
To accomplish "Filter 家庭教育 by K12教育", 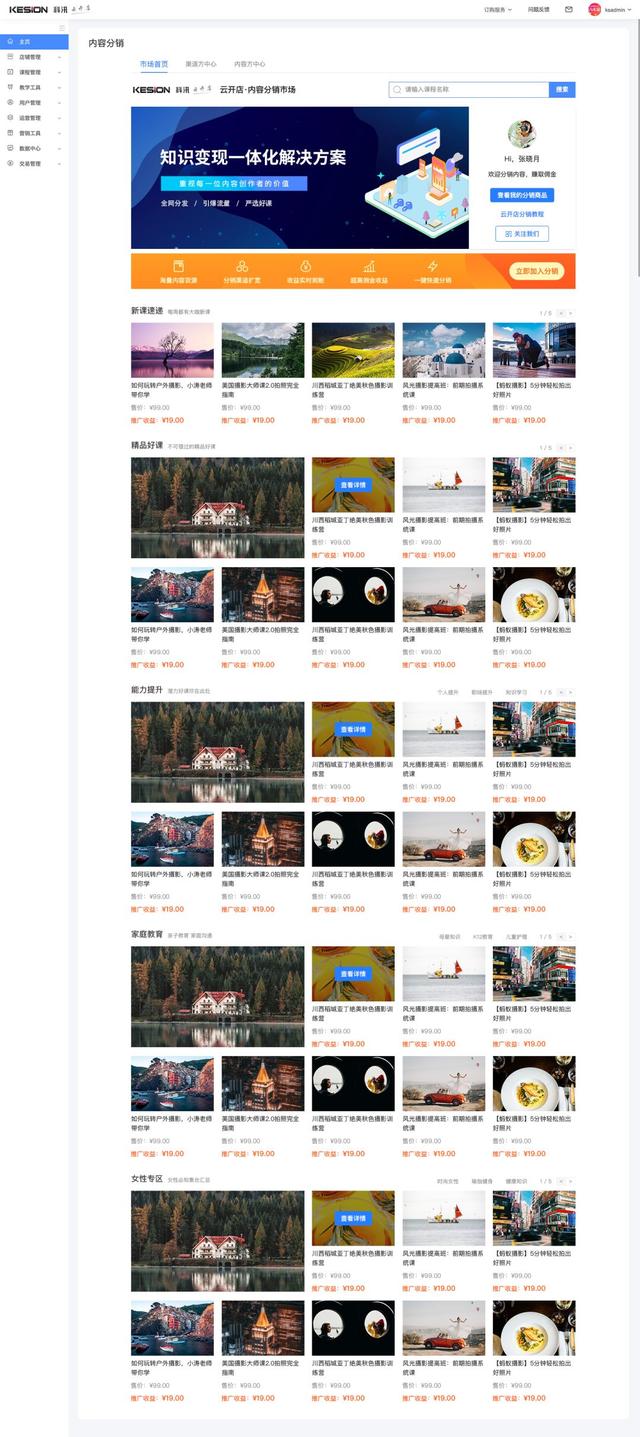I will pyautogui.click(x=482, y=937).
